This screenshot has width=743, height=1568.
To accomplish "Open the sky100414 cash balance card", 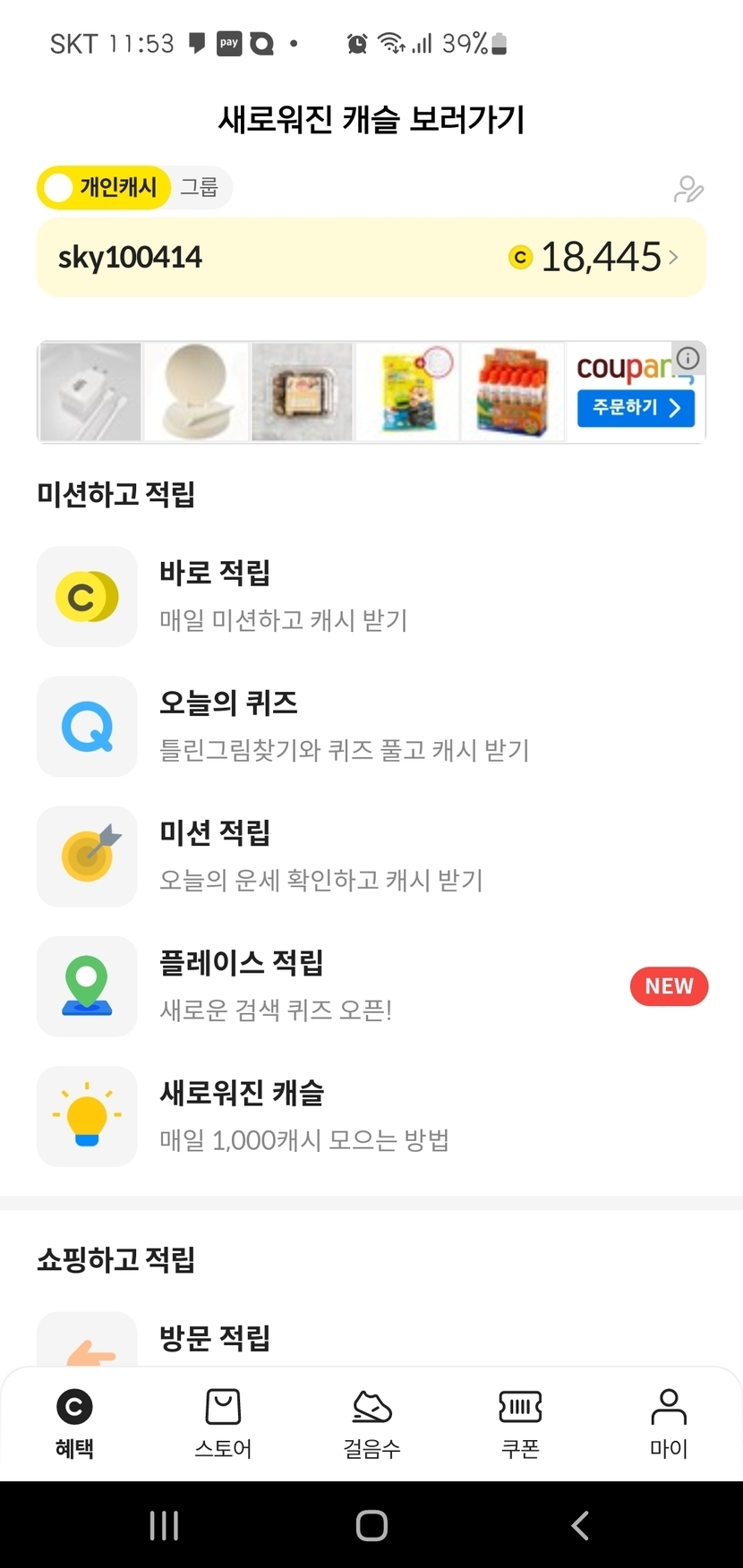I will (371, 258).
